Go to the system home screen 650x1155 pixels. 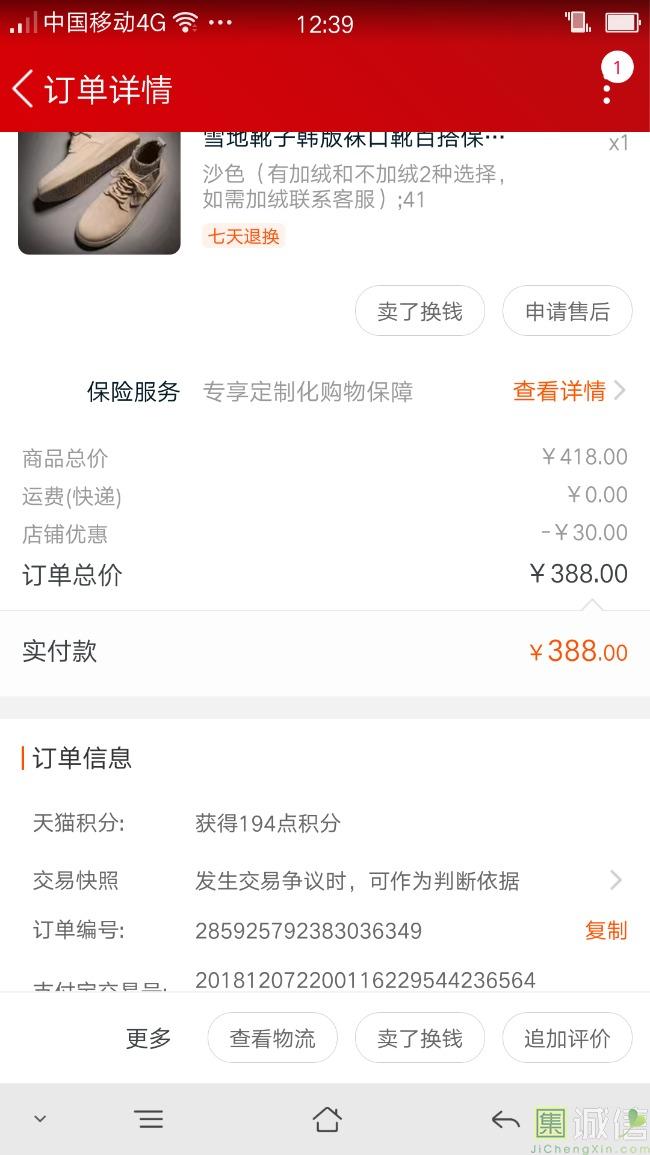coord(326,1119)
